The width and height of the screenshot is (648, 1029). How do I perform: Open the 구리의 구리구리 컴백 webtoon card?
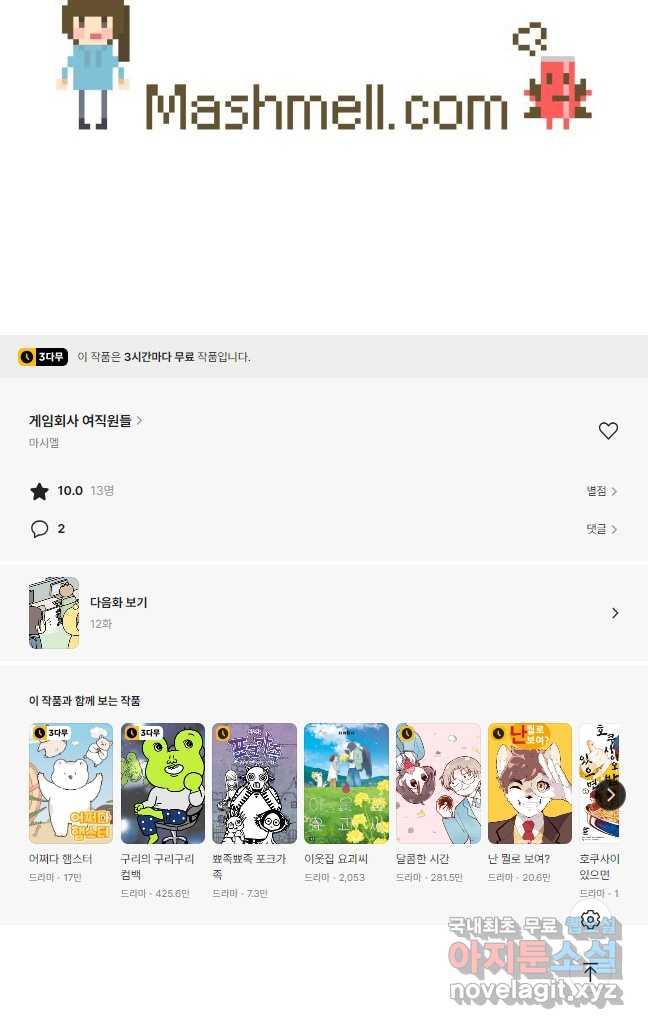[x=163, y=784]
